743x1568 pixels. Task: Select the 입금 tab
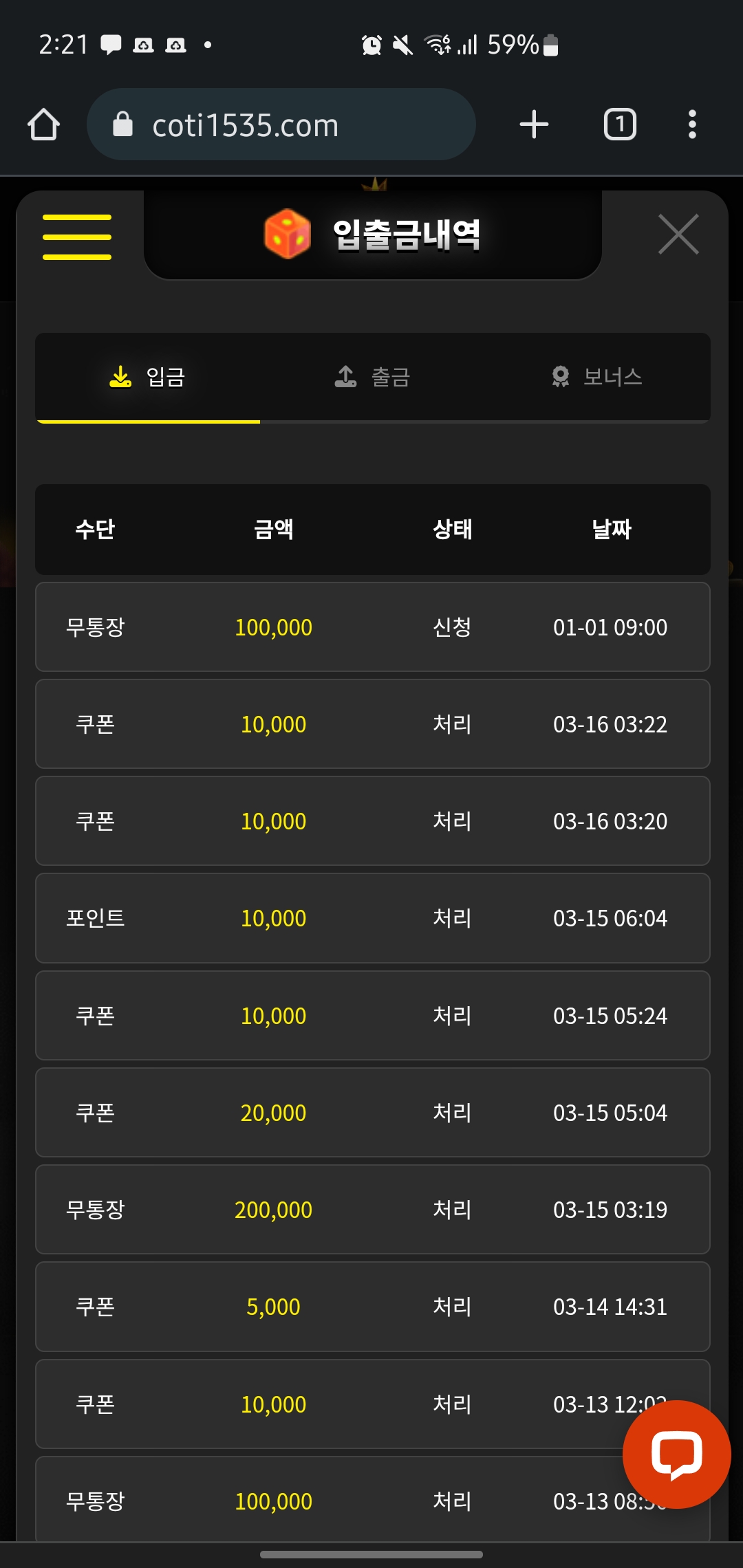[148, 377]
